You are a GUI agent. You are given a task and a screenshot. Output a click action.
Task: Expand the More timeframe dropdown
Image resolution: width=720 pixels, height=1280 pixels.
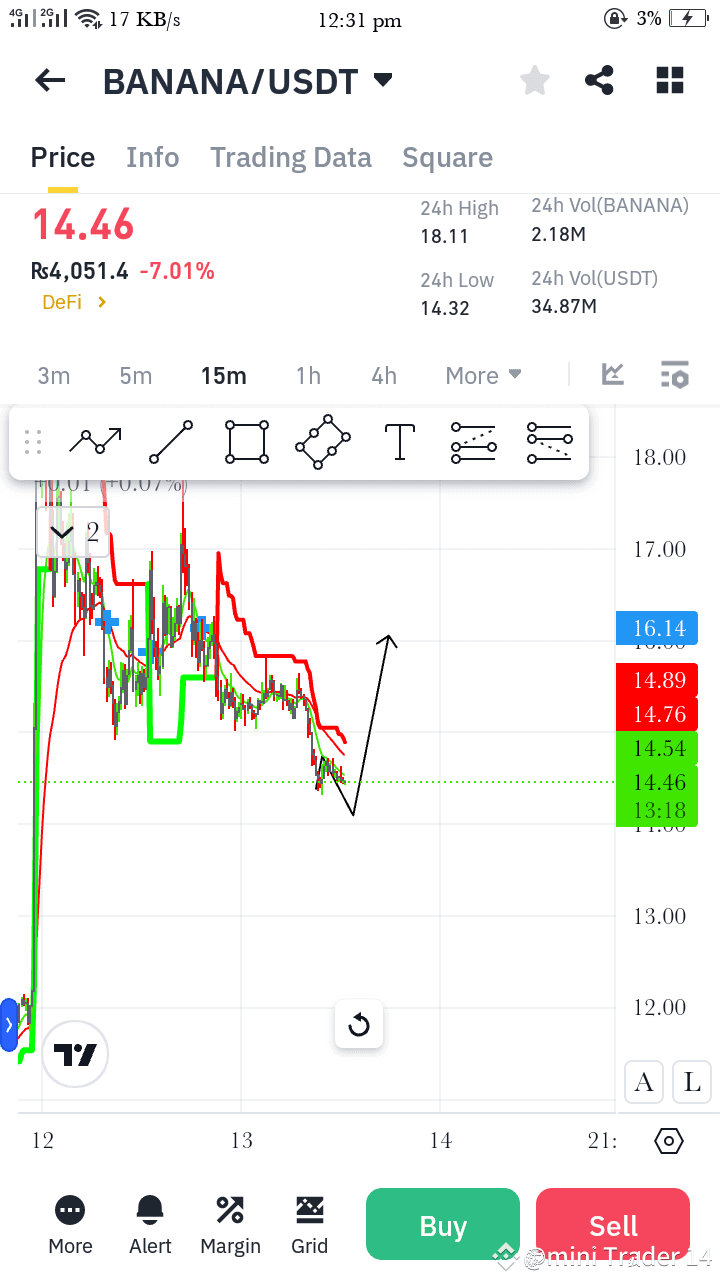coord(483,375)
